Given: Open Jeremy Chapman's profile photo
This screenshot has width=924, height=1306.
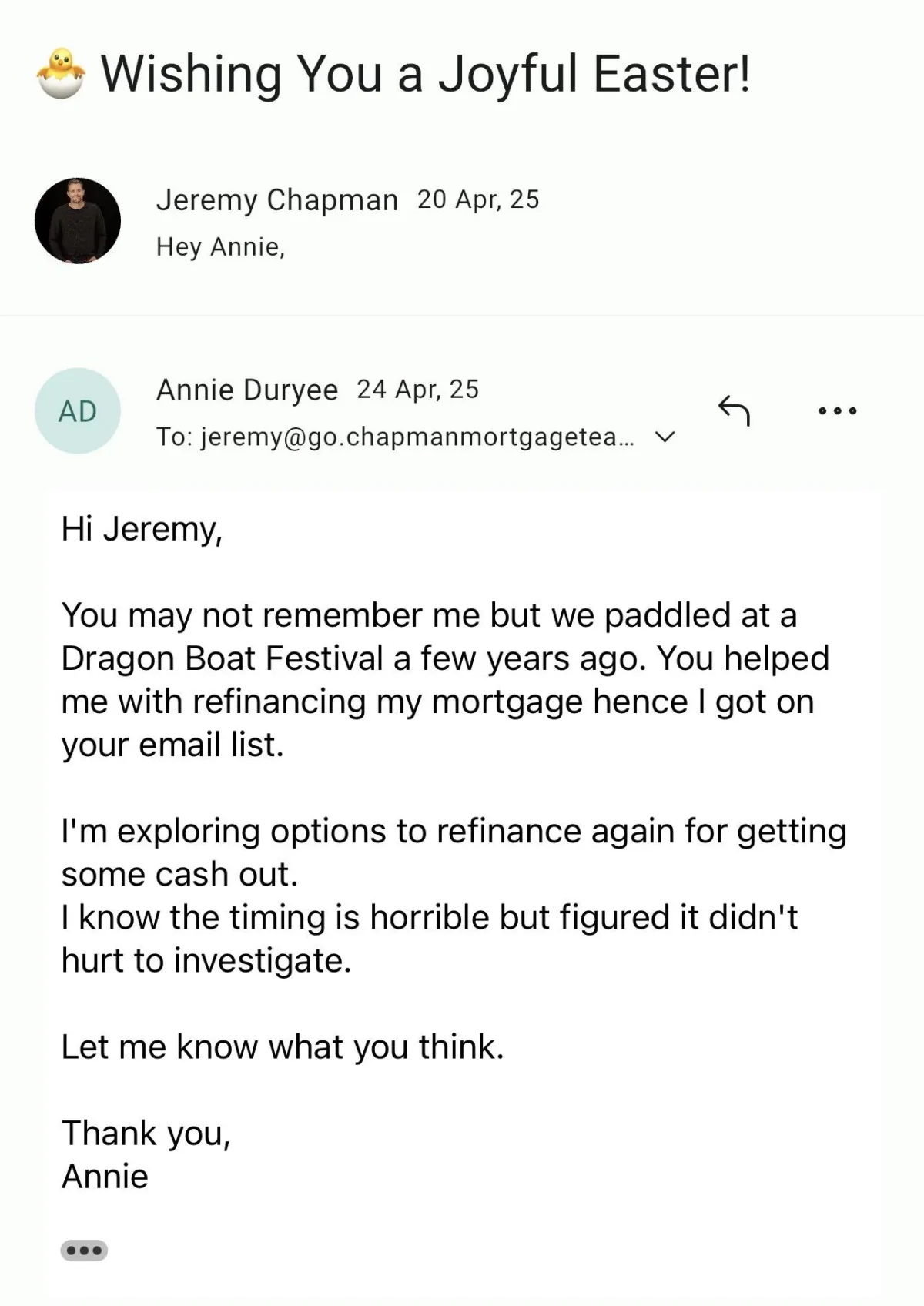Looking at the screenshot, I should (78, 221).
